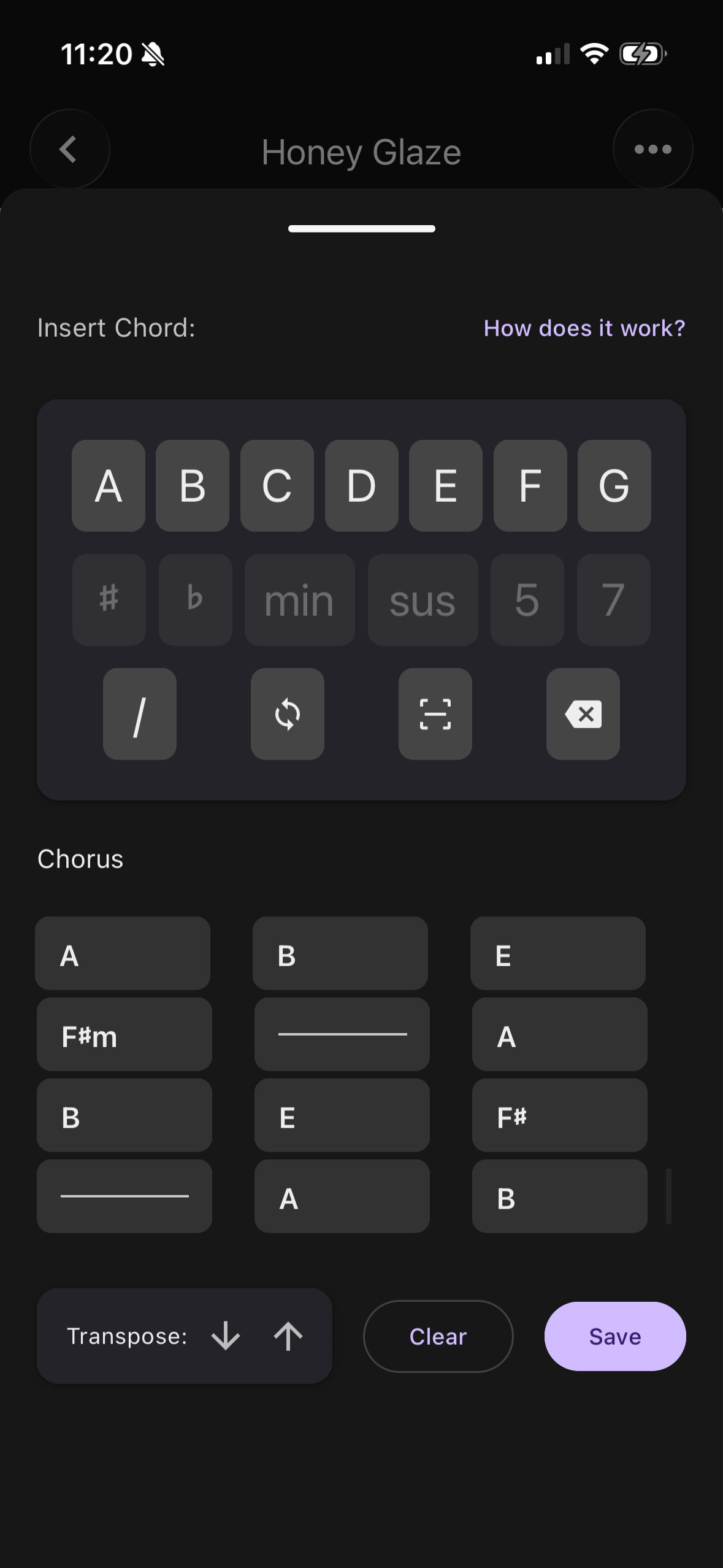Transpose the song down
The height and width of the screenshot is (1568, 723).
[x=225, y=1337]
